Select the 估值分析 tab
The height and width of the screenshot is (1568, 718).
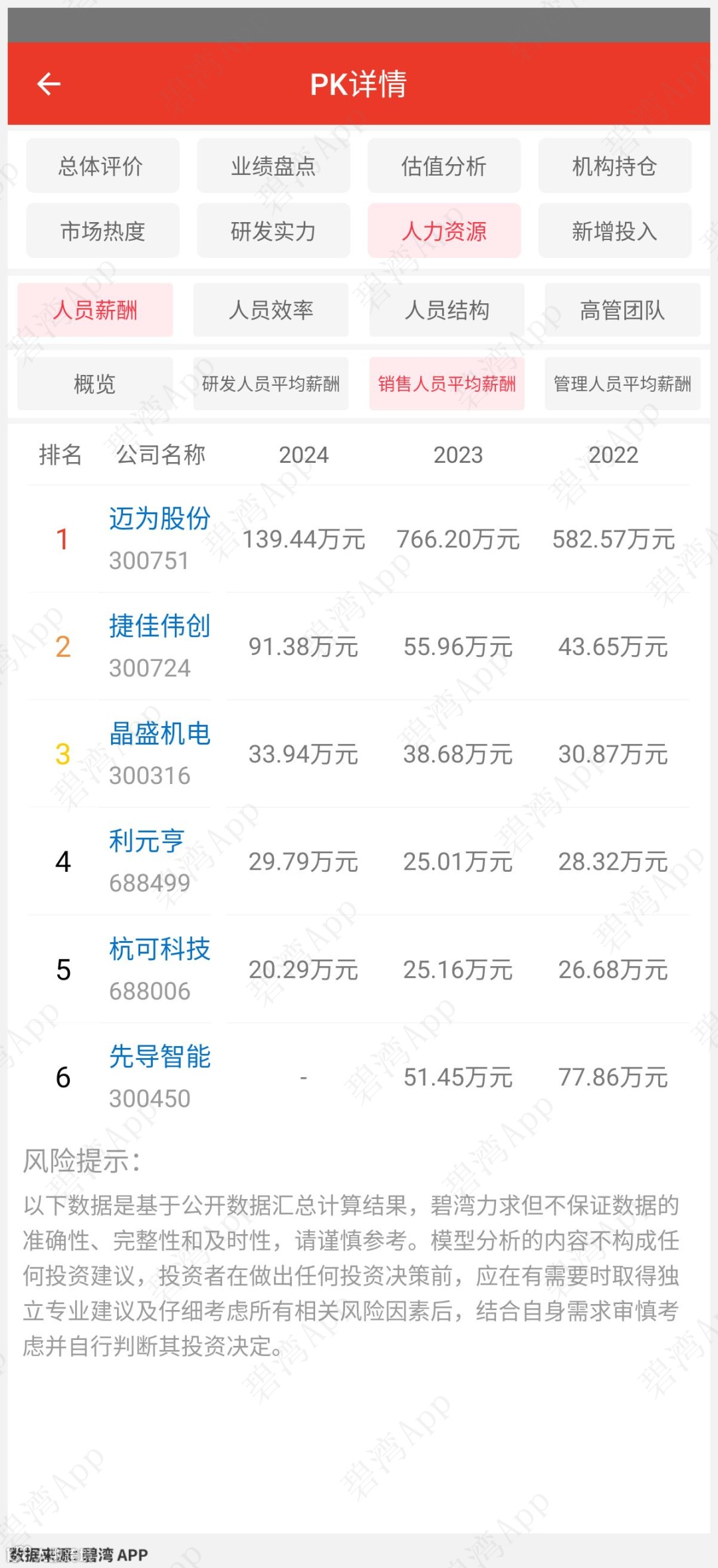(x=444, y=166)
